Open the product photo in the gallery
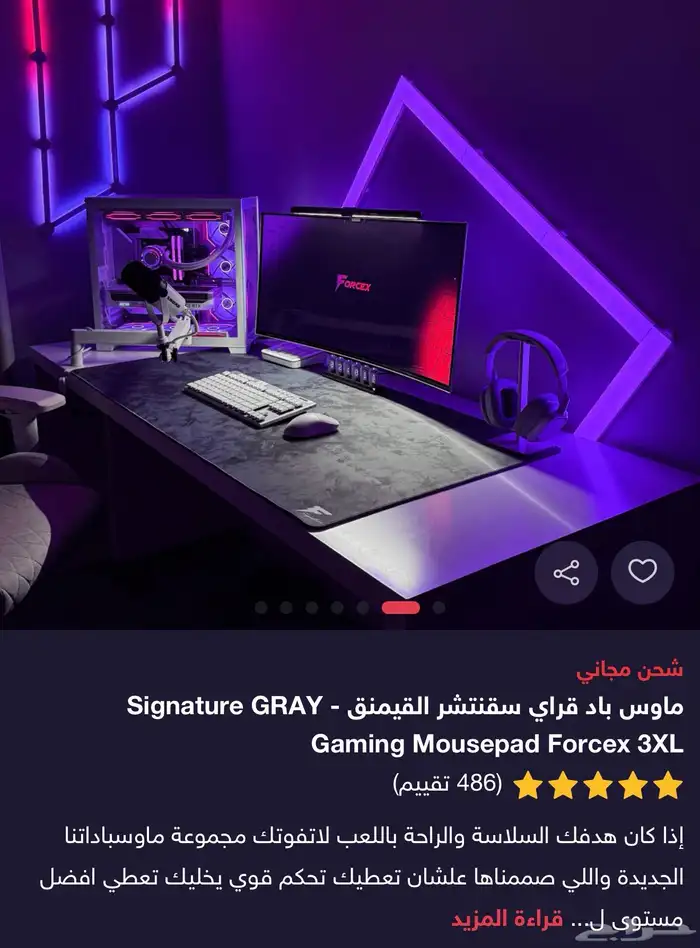 tap(350, 300)
